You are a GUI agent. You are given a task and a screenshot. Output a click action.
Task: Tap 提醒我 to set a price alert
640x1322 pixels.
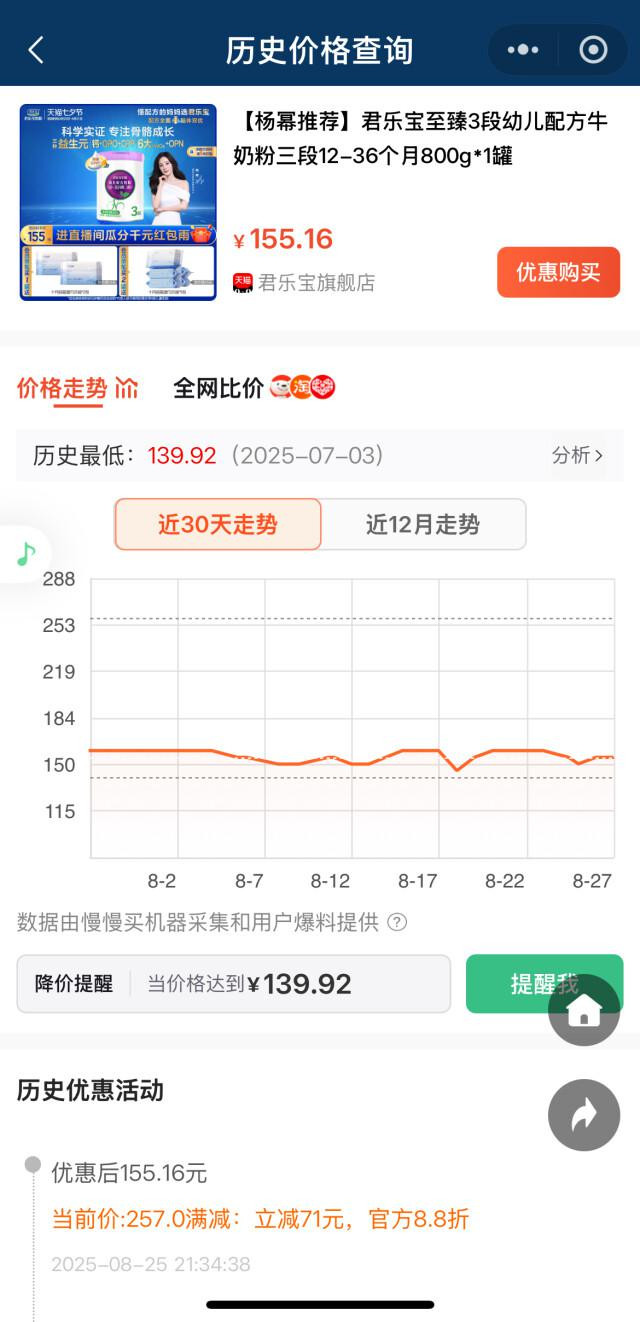click(544, 984)
